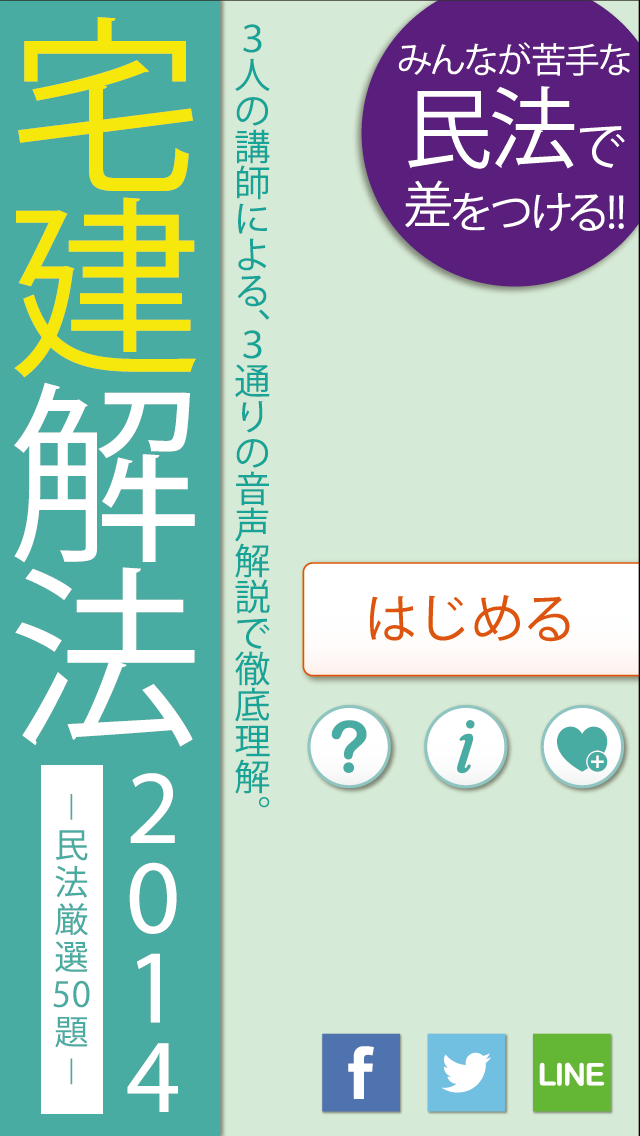Open the info icon
The height and width of the screenshot is (1136, 640).
(x=466, y=746)
